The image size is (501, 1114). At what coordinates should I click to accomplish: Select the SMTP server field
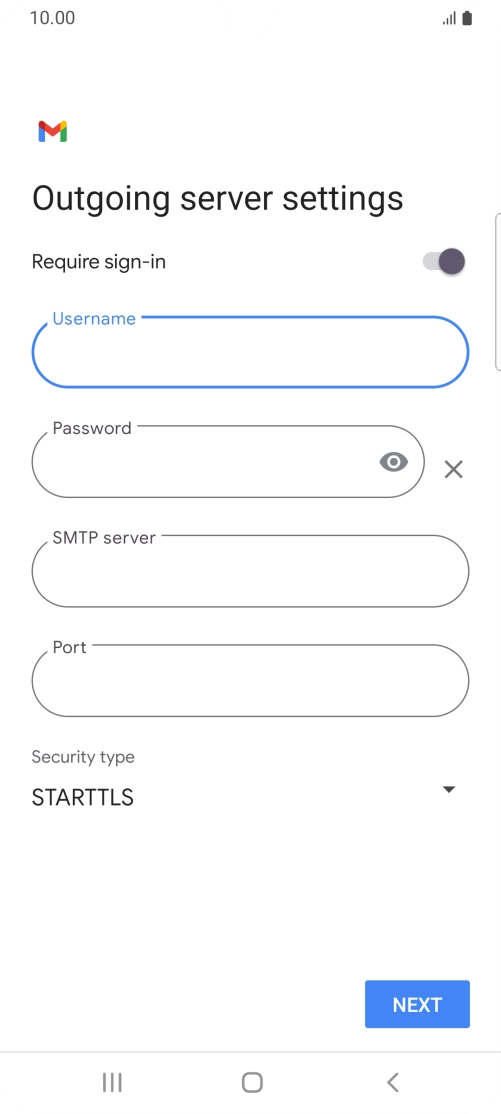pyautogui.click(x=250, y=571)
